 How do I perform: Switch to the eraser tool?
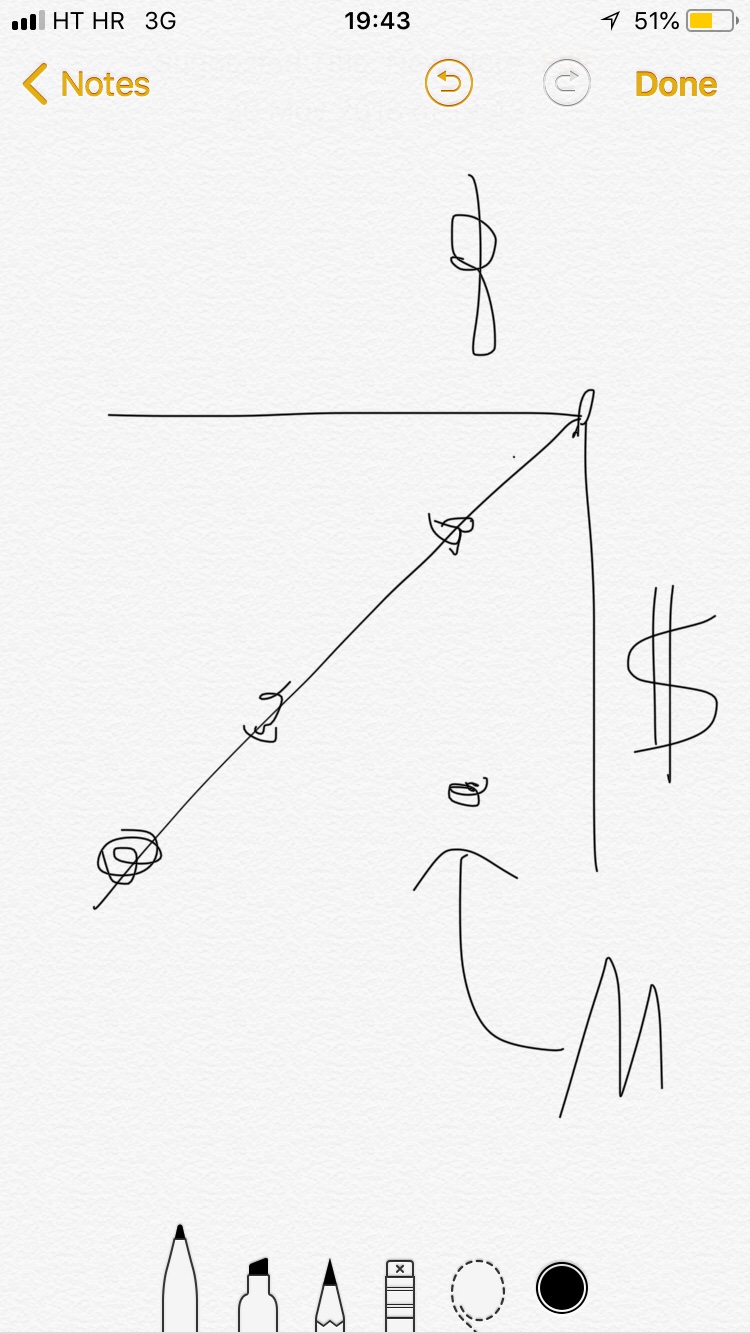[x=399, y=1294]
